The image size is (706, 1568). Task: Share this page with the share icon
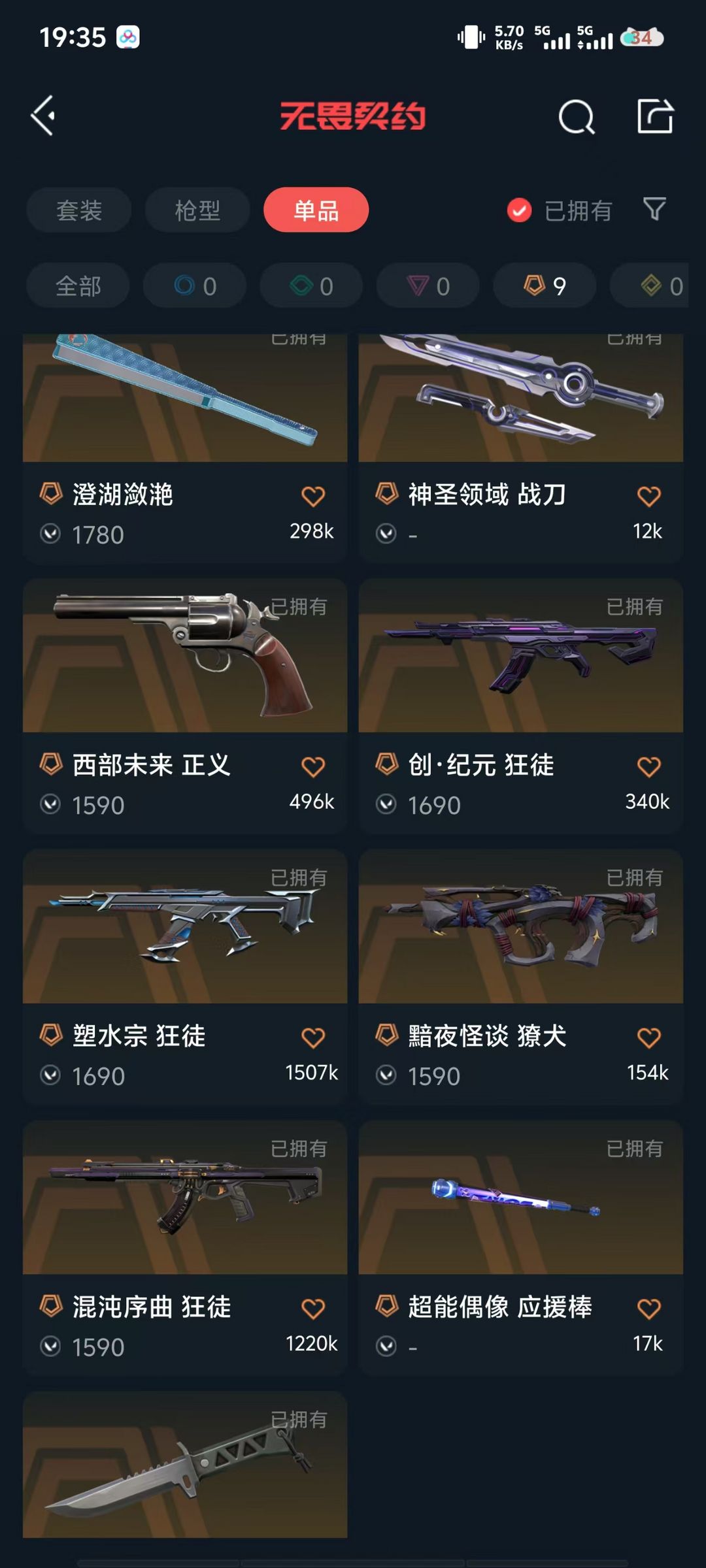(655, 116)
